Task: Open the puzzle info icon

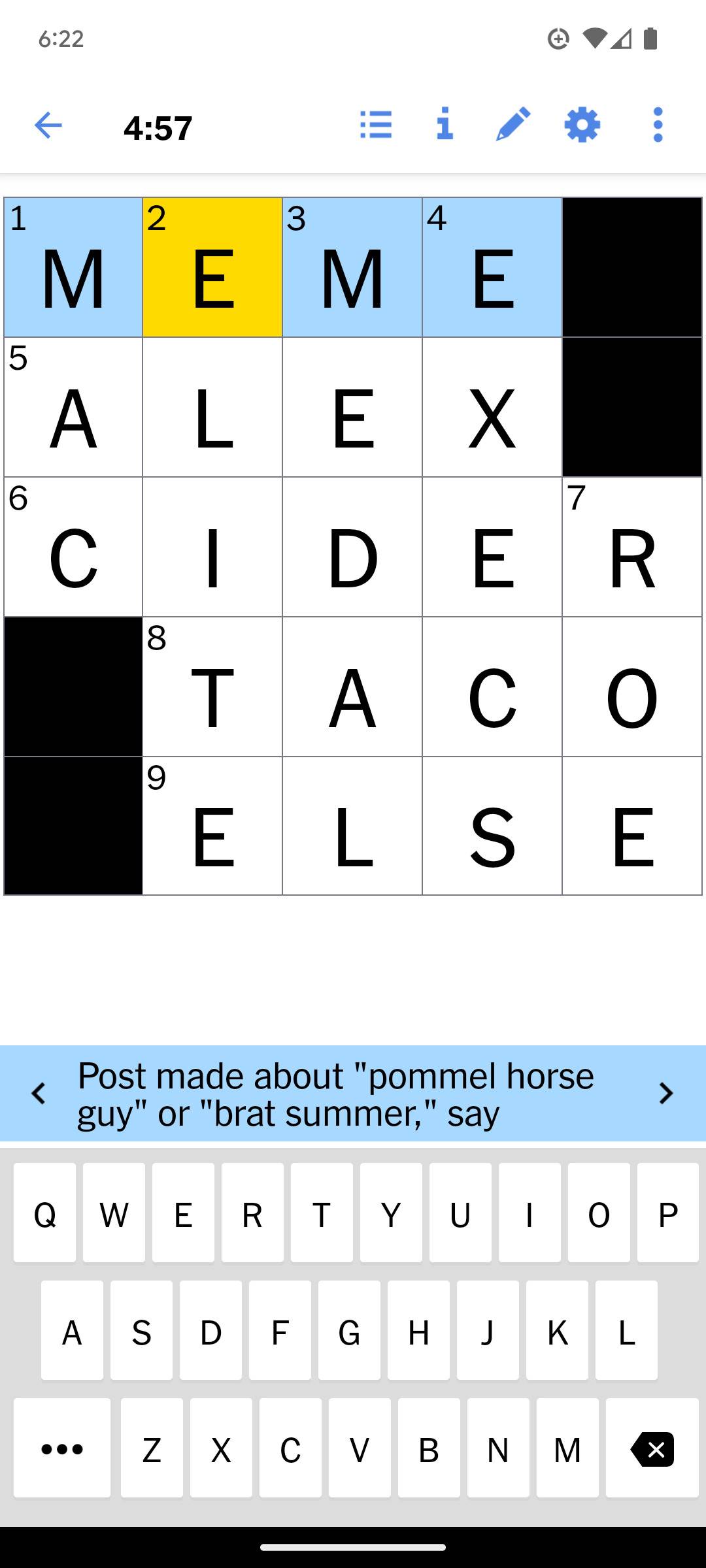Action: tap(445, 124)
